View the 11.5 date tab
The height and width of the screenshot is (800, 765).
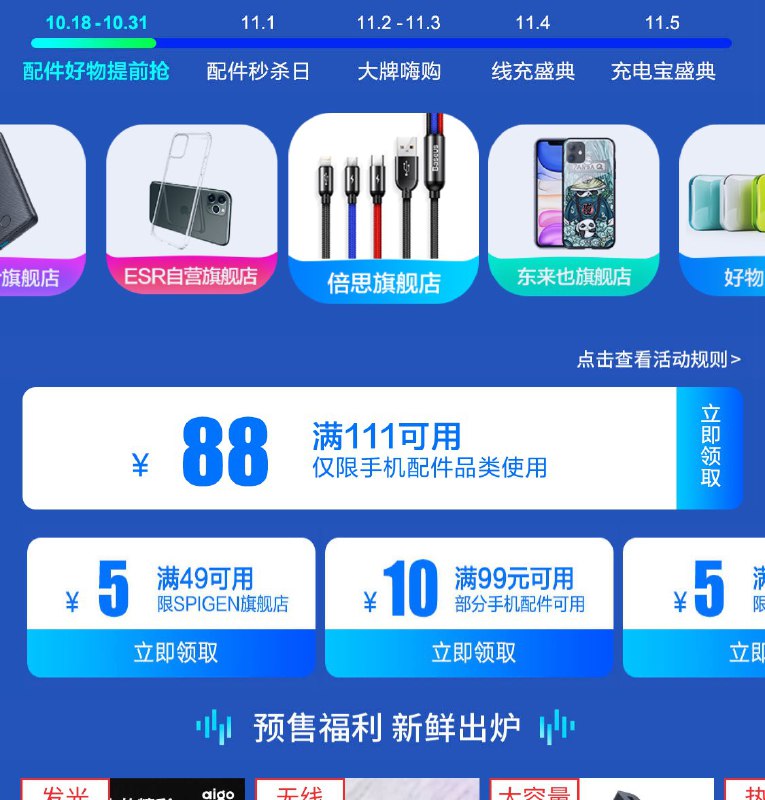(661, 21)
